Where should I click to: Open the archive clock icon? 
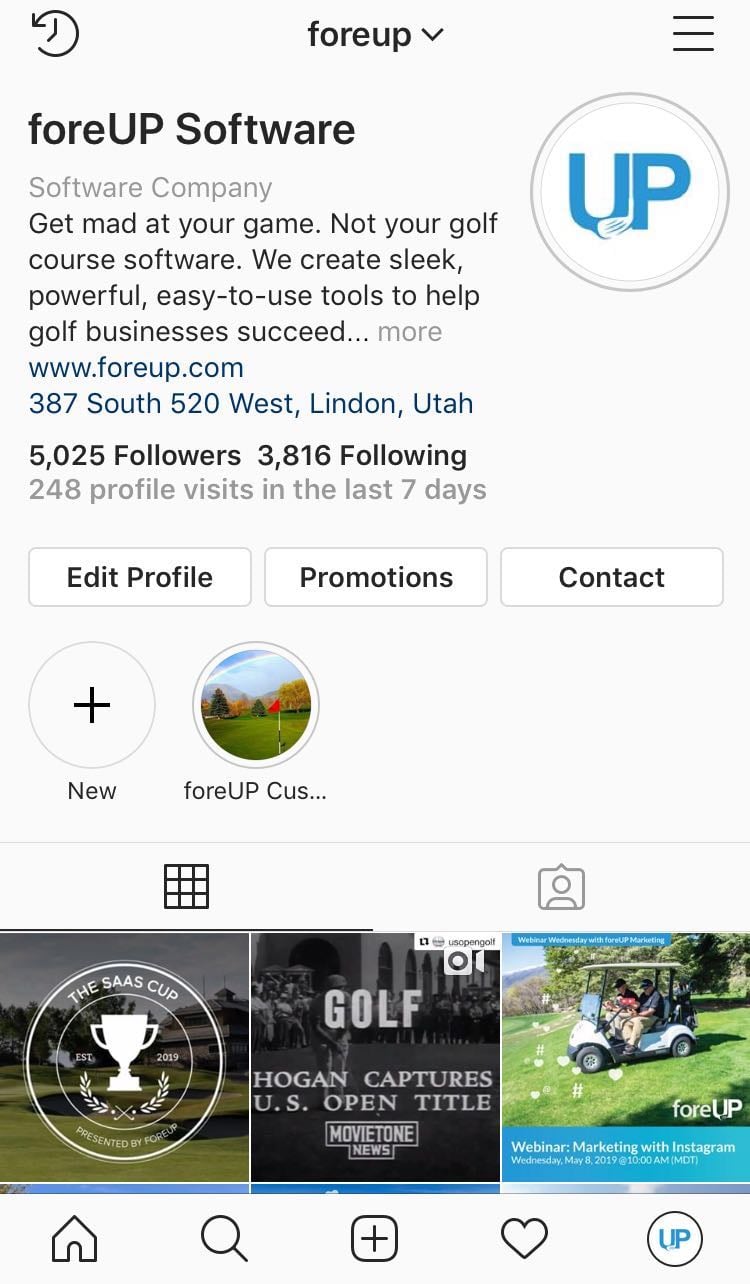click(55, 34)
